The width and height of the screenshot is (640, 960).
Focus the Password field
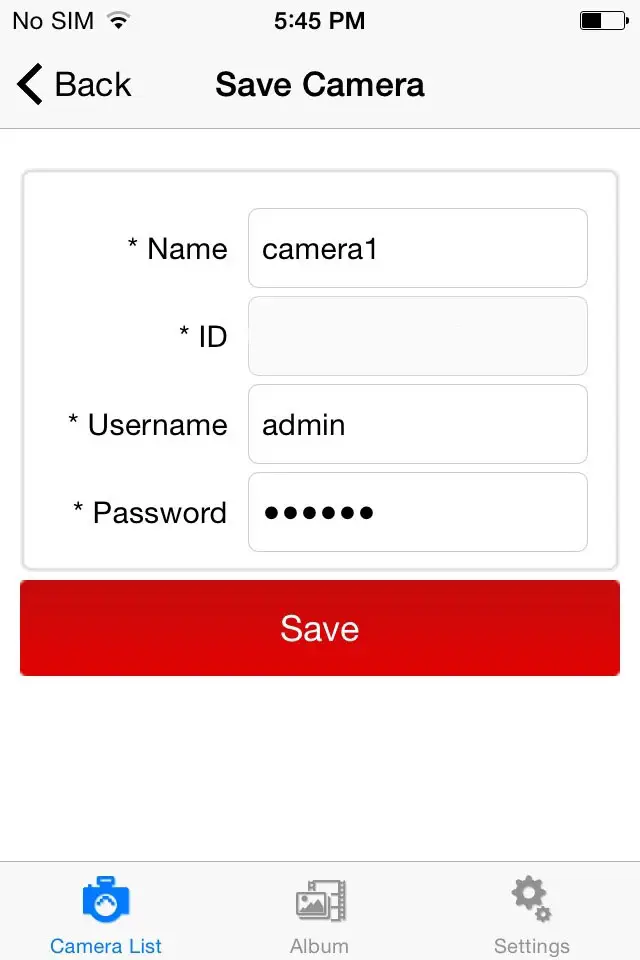pos(417,512)
